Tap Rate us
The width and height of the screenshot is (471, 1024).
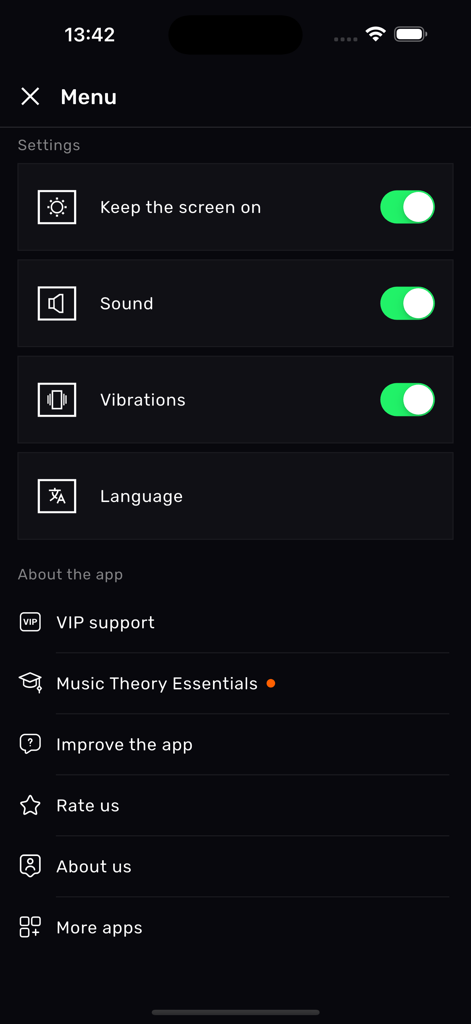pyautogui.click(x=235, y=805)
